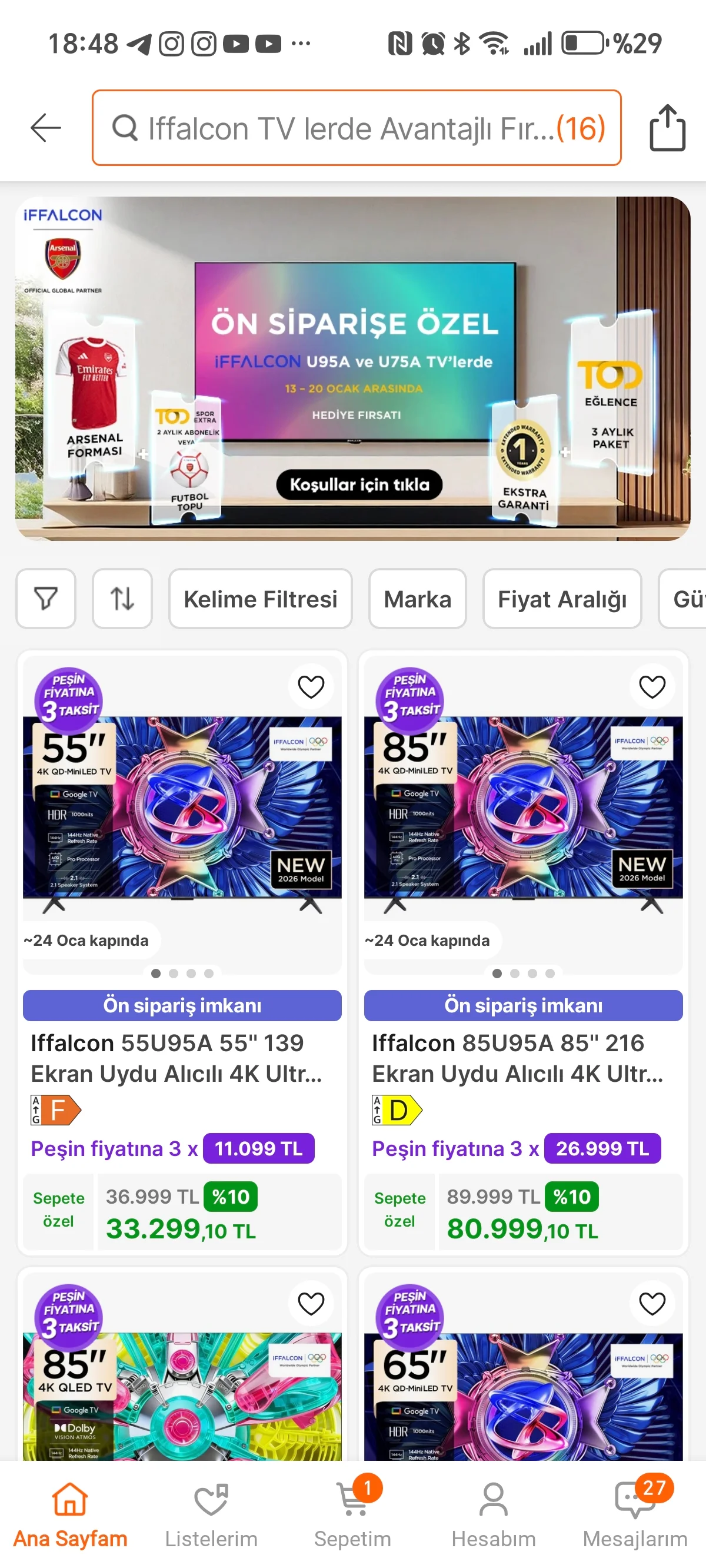Favorite the 65" 4K QD-MiniLED TV
This screenshot has height=1568, width=706.
point(652,1304)
